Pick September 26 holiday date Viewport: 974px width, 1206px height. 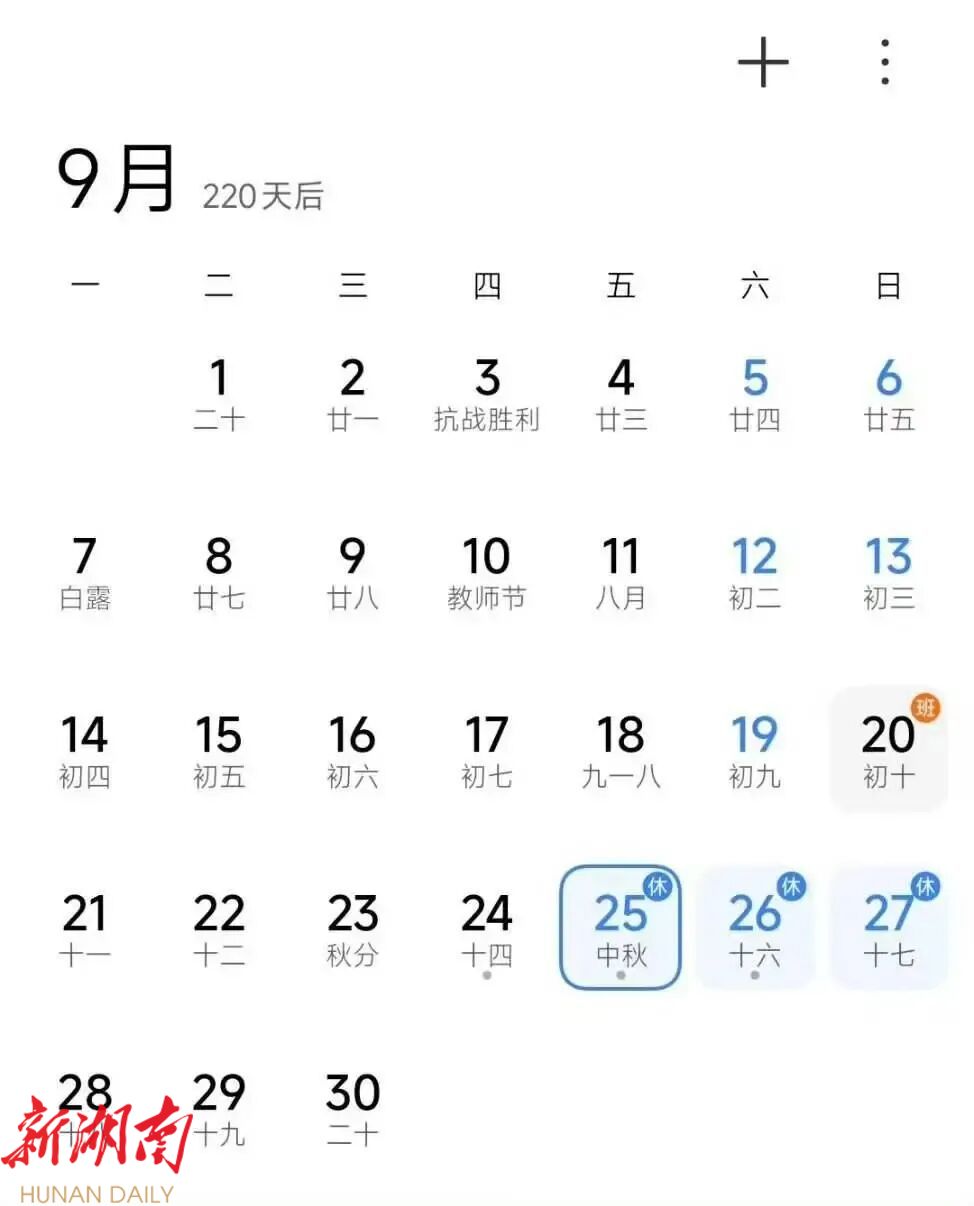point(755,927)
